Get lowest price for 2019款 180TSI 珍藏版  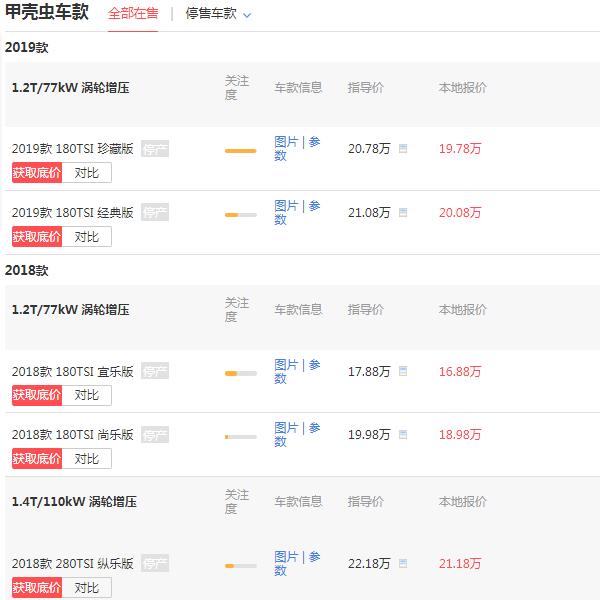pos(36,173)
